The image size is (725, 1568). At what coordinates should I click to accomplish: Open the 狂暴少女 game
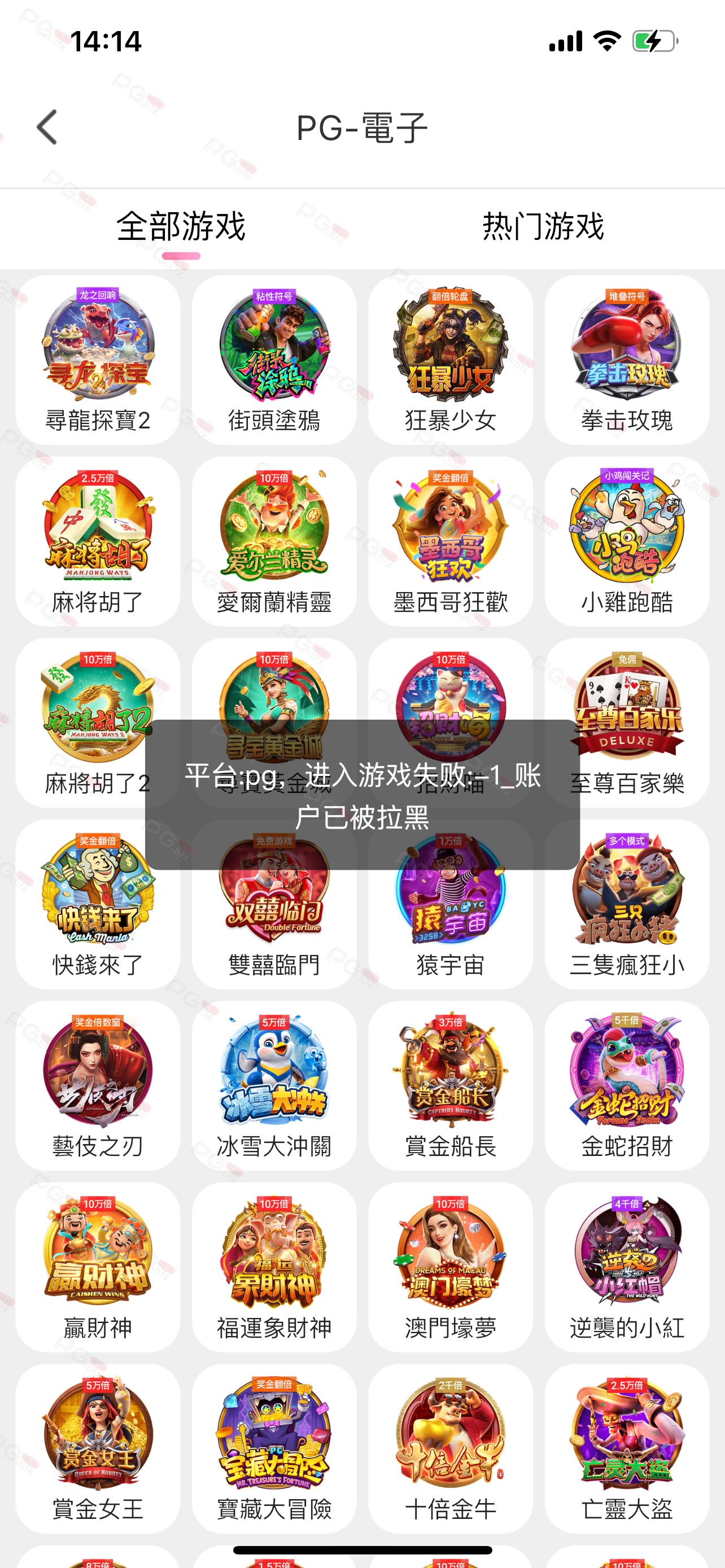[x=451, y=360]
